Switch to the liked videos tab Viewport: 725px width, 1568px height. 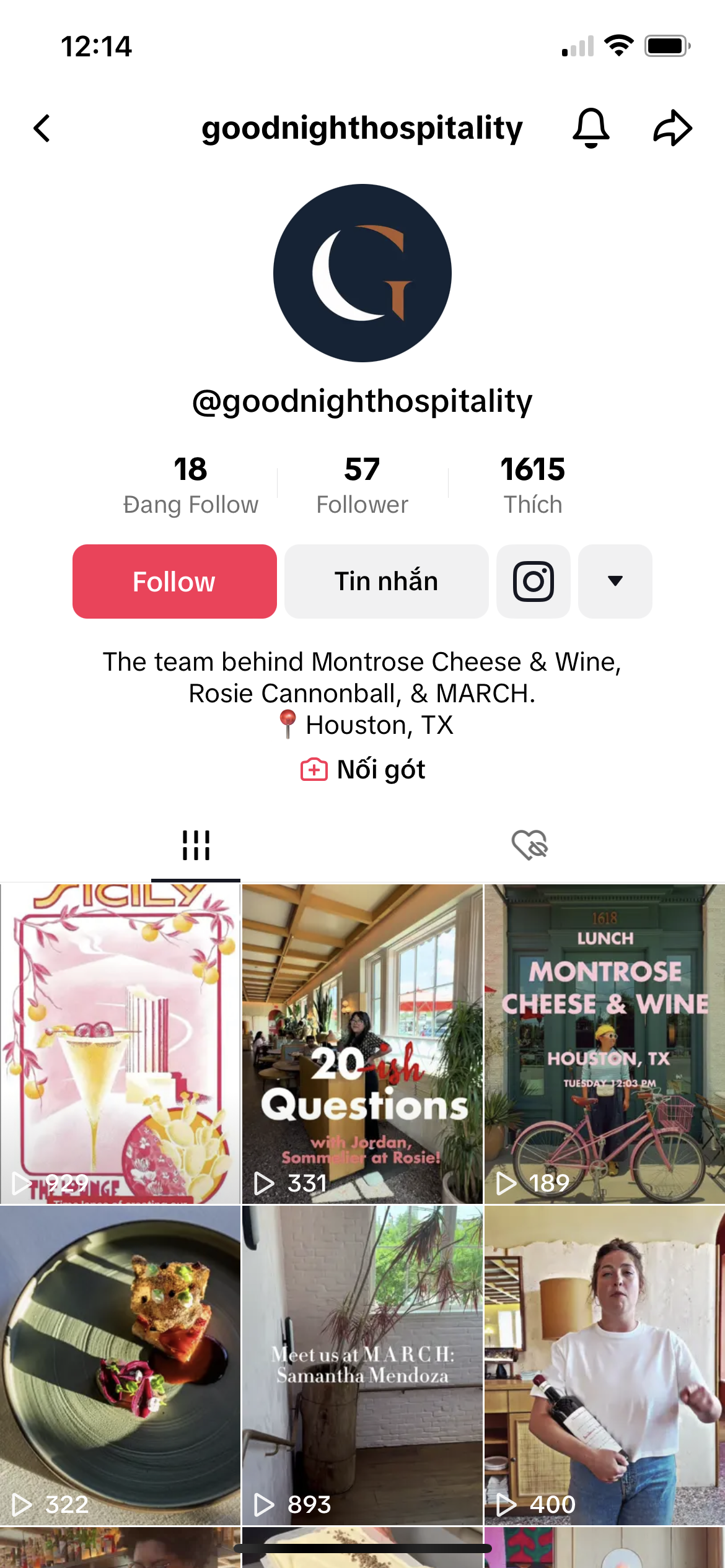tap(530, 845)
